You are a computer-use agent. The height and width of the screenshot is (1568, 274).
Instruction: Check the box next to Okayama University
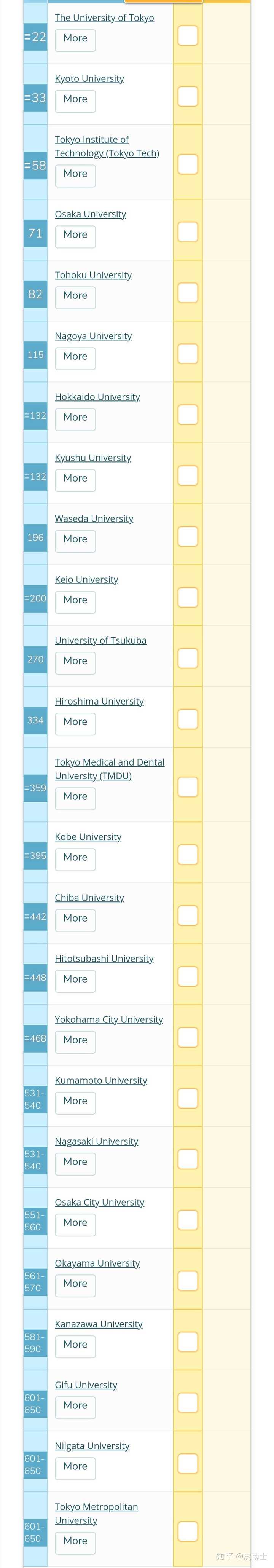click(188, 1281)
